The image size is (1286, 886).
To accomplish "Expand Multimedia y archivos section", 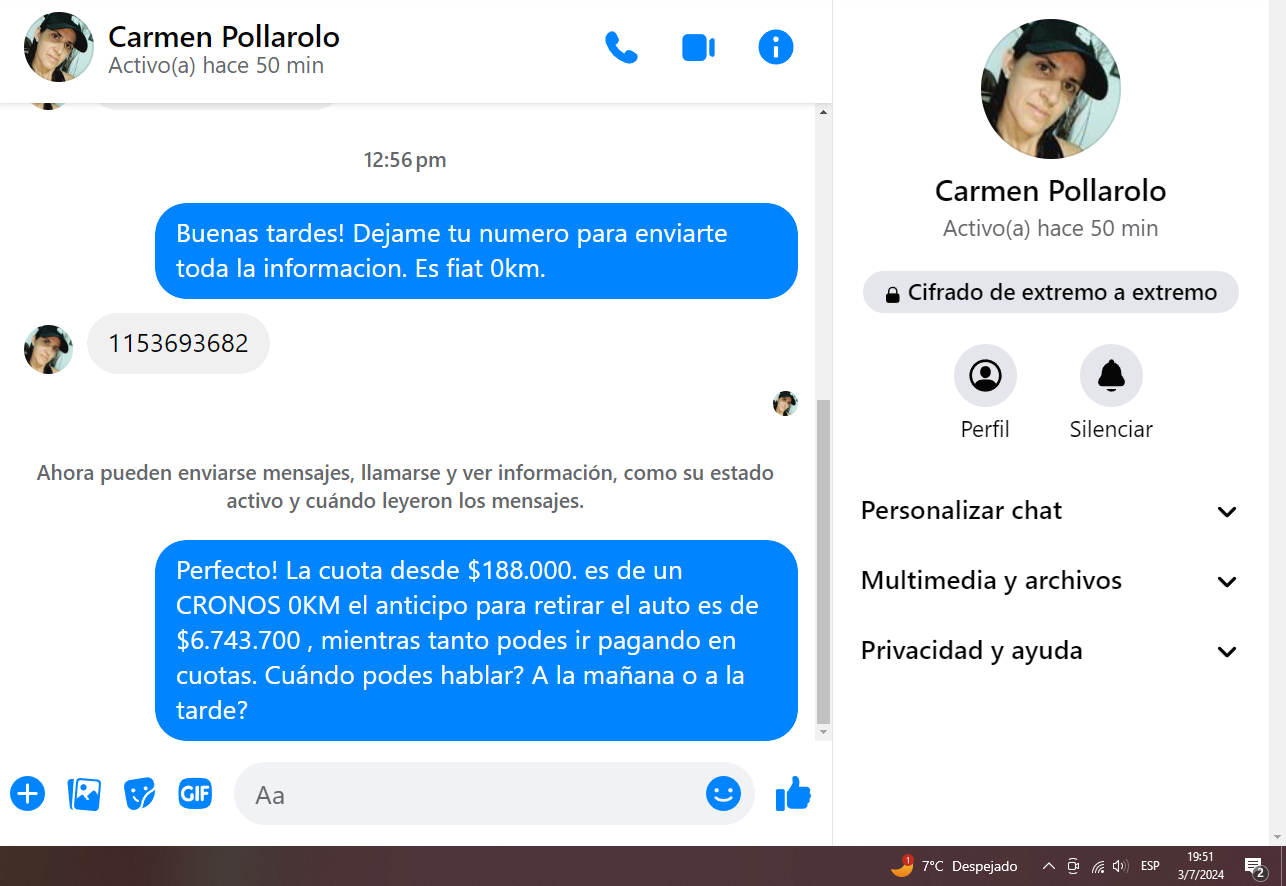I will tap(1050, 581).
